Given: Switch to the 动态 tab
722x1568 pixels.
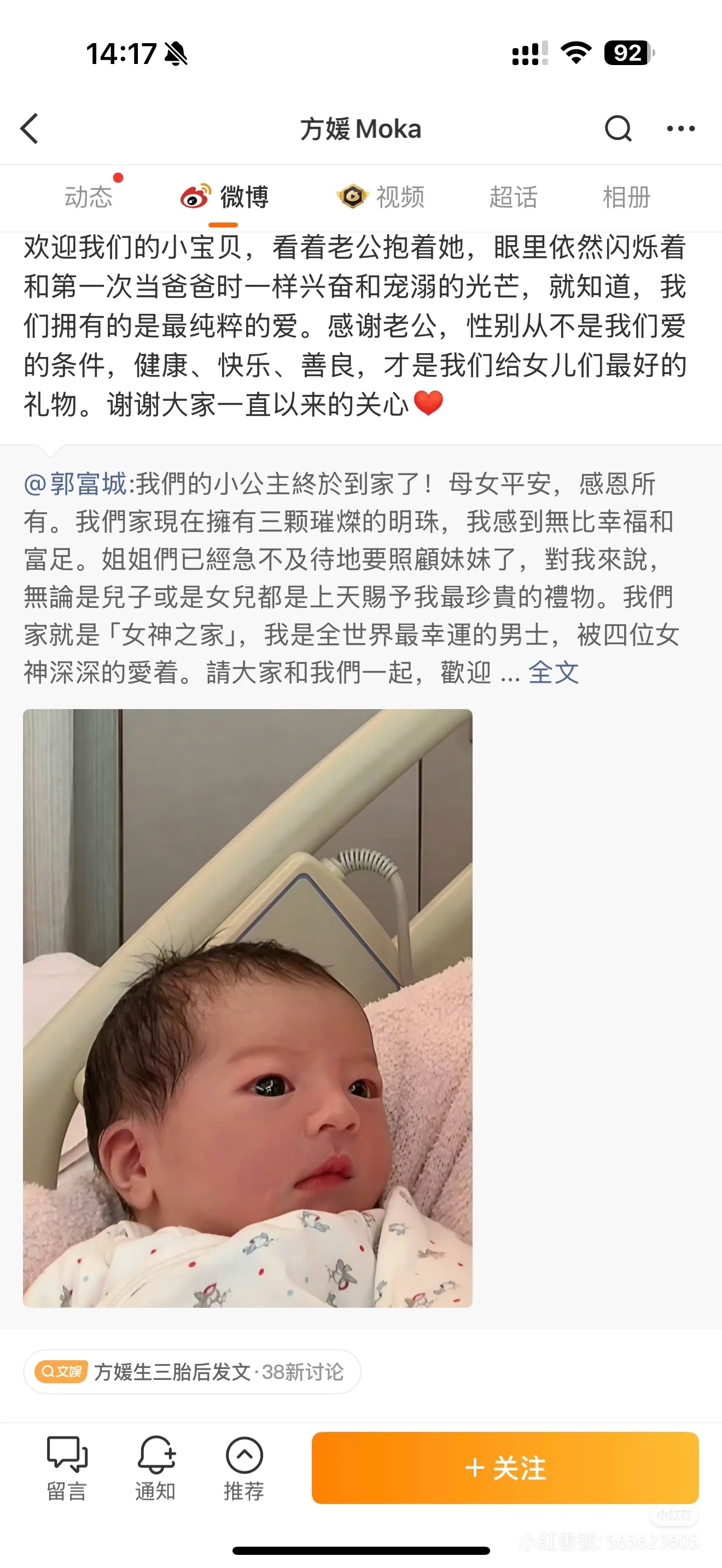Looking at the screenshot, I should click(89, 197).
